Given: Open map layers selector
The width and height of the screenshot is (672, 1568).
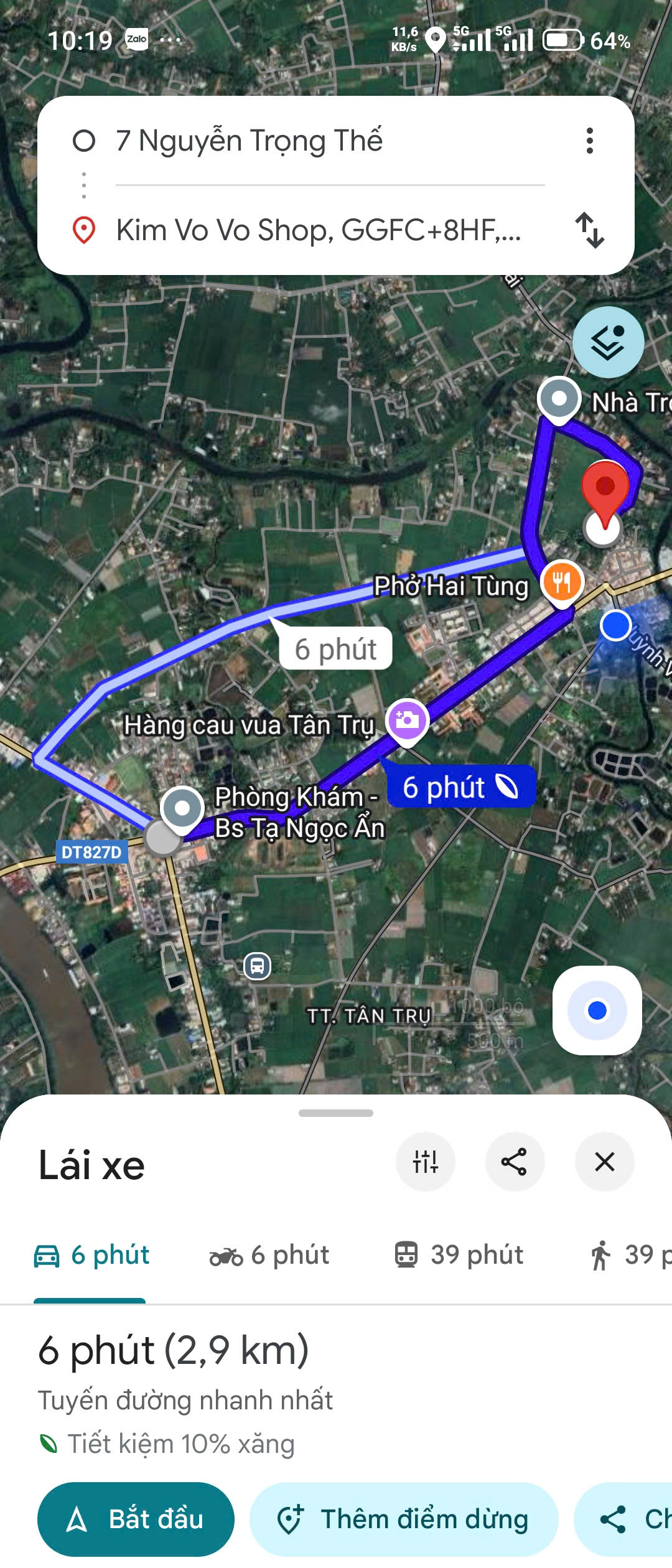Looking at the screenshot, I should coord(608,342).
